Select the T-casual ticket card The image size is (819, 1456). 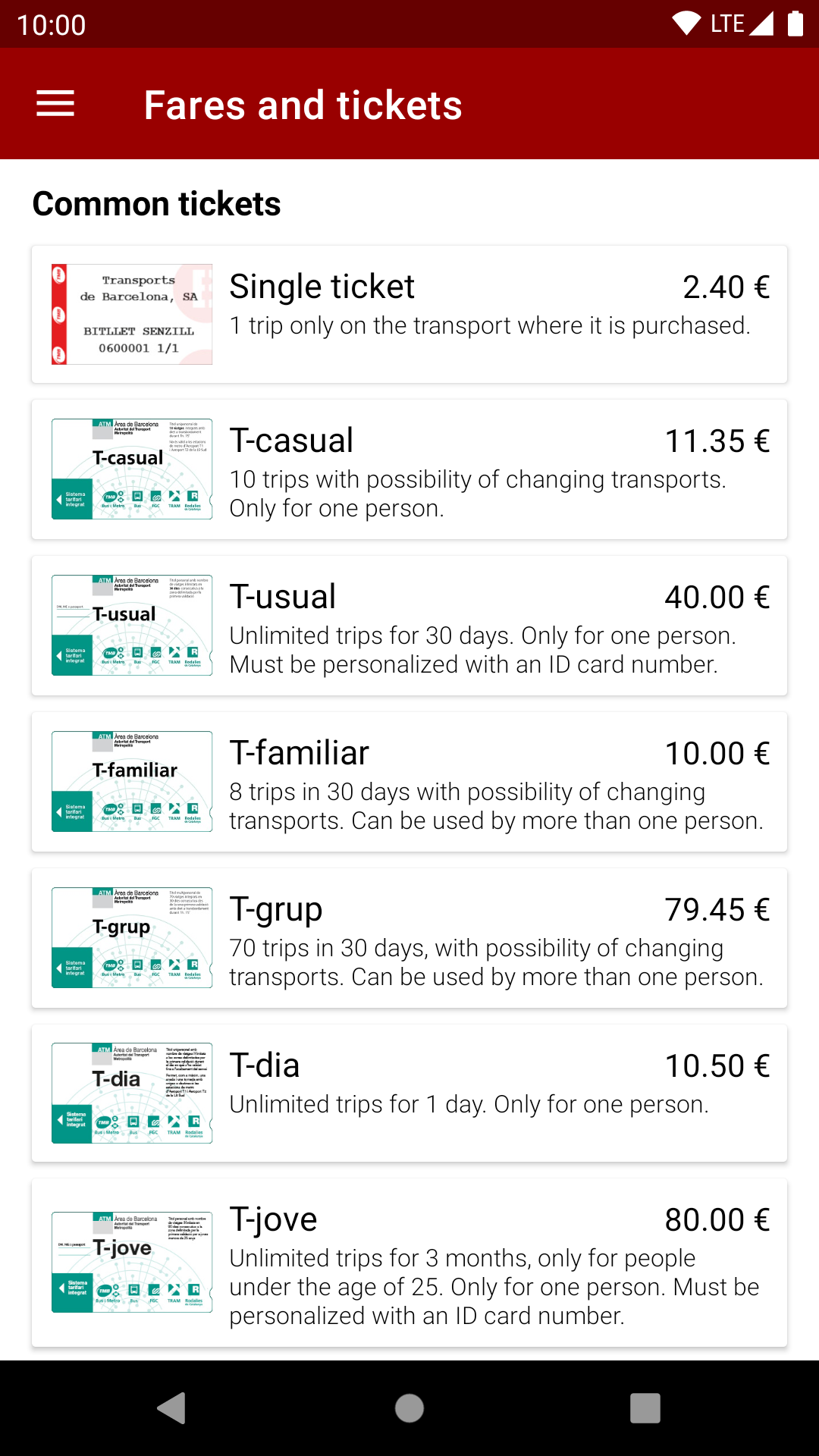point(409,469)
